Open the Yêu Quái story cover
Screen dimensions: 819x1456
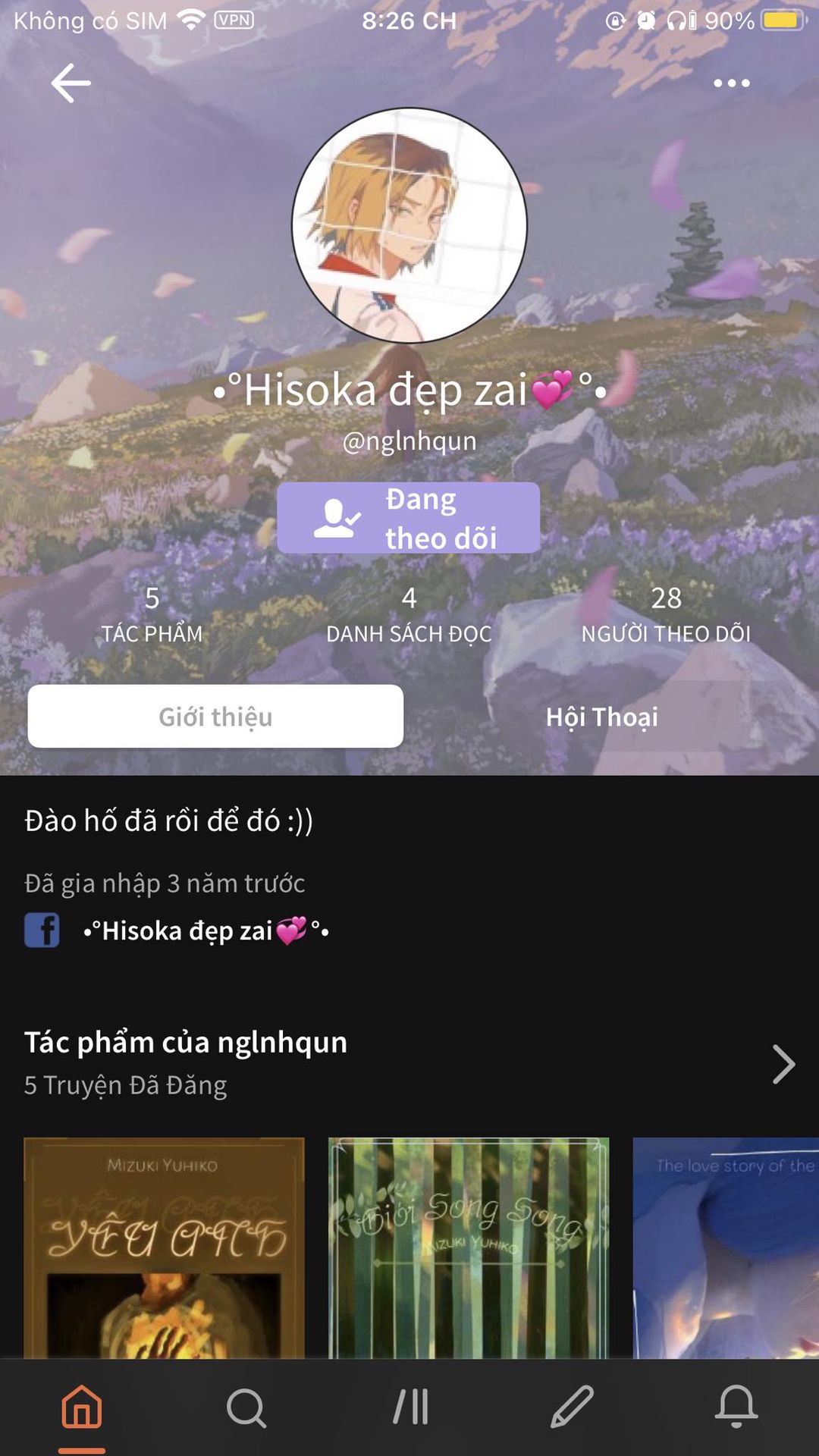pos(164,1247)
